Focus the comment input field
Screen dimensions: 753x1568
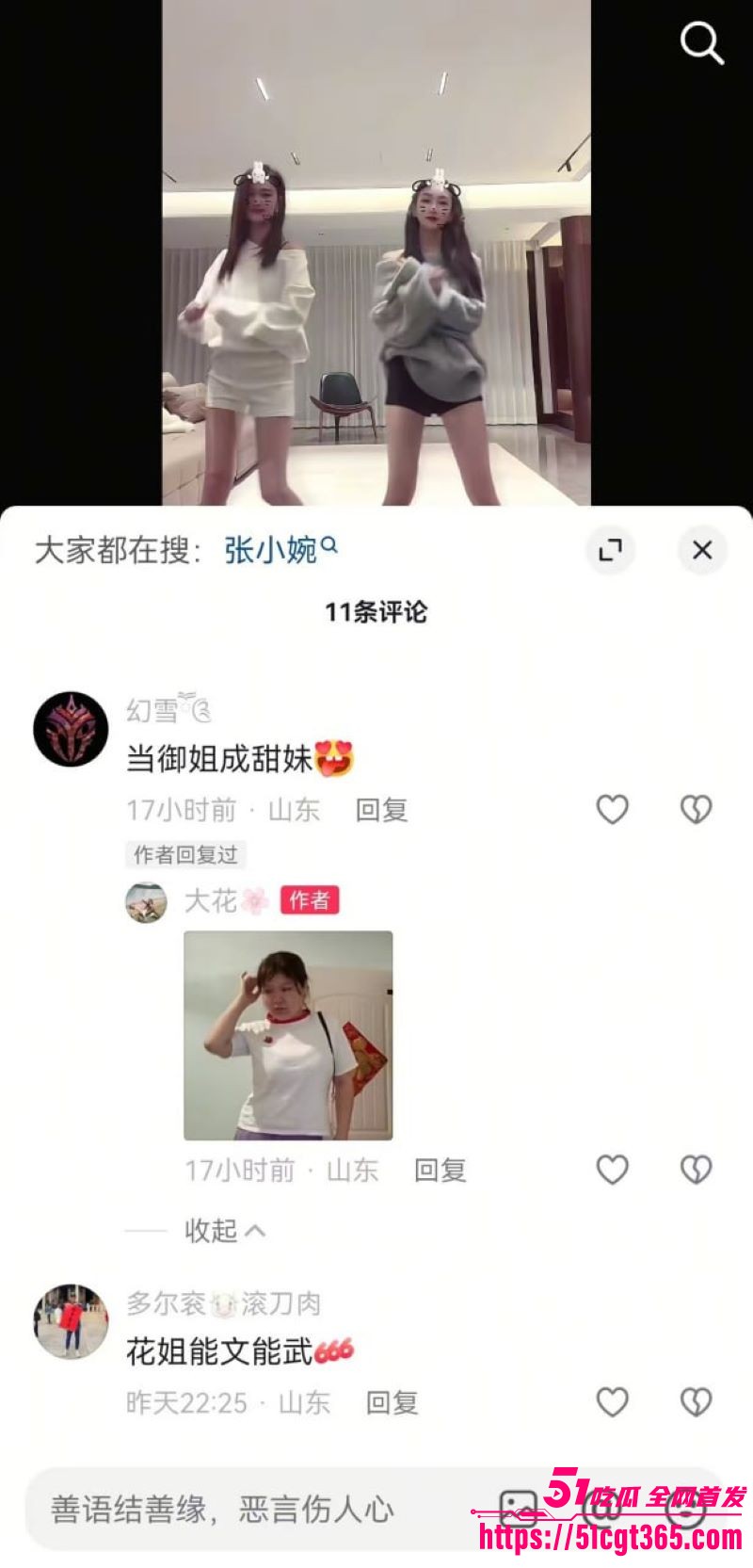point(245,1510)
